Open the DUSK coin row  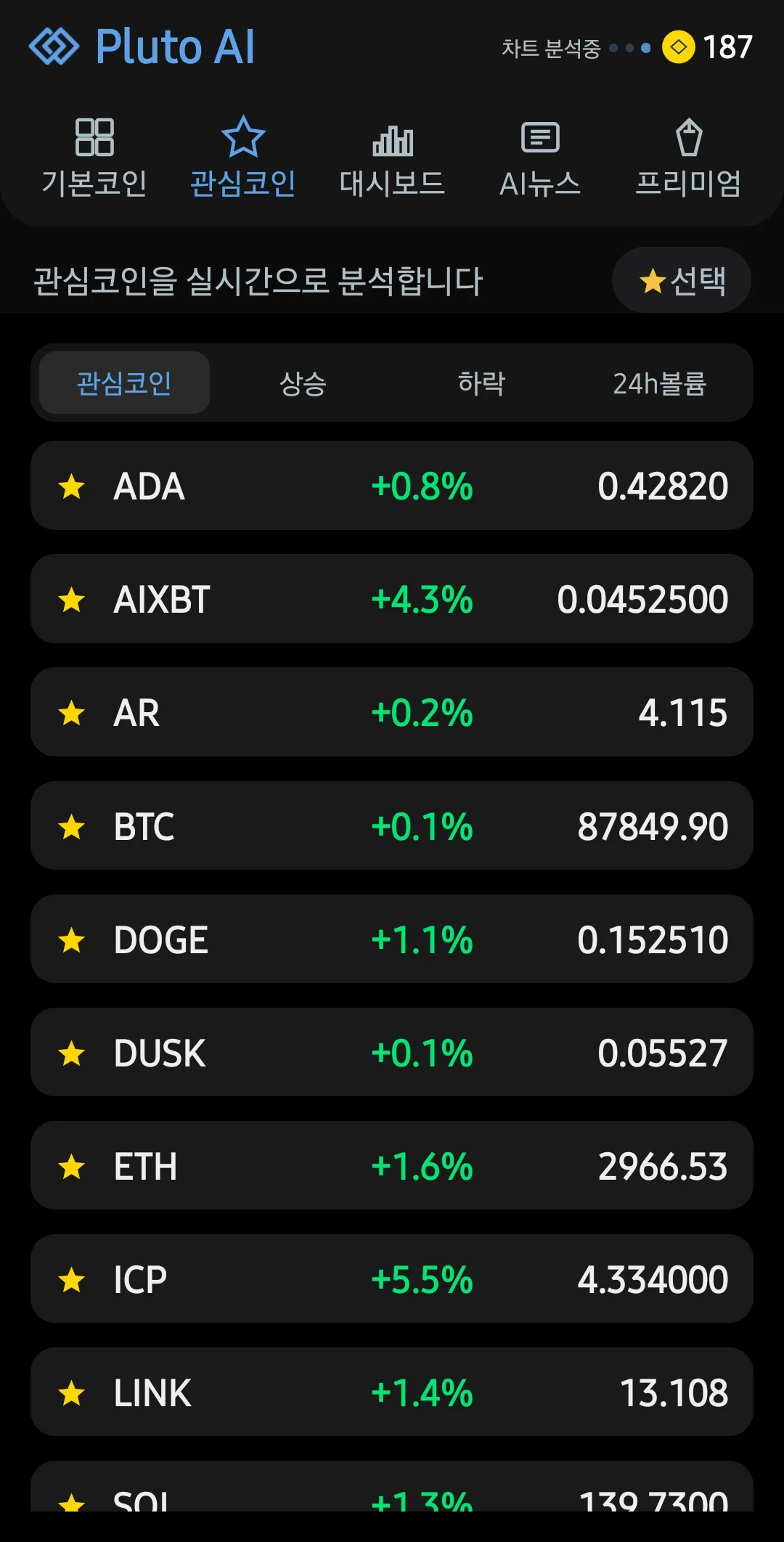pos(392,1053)
